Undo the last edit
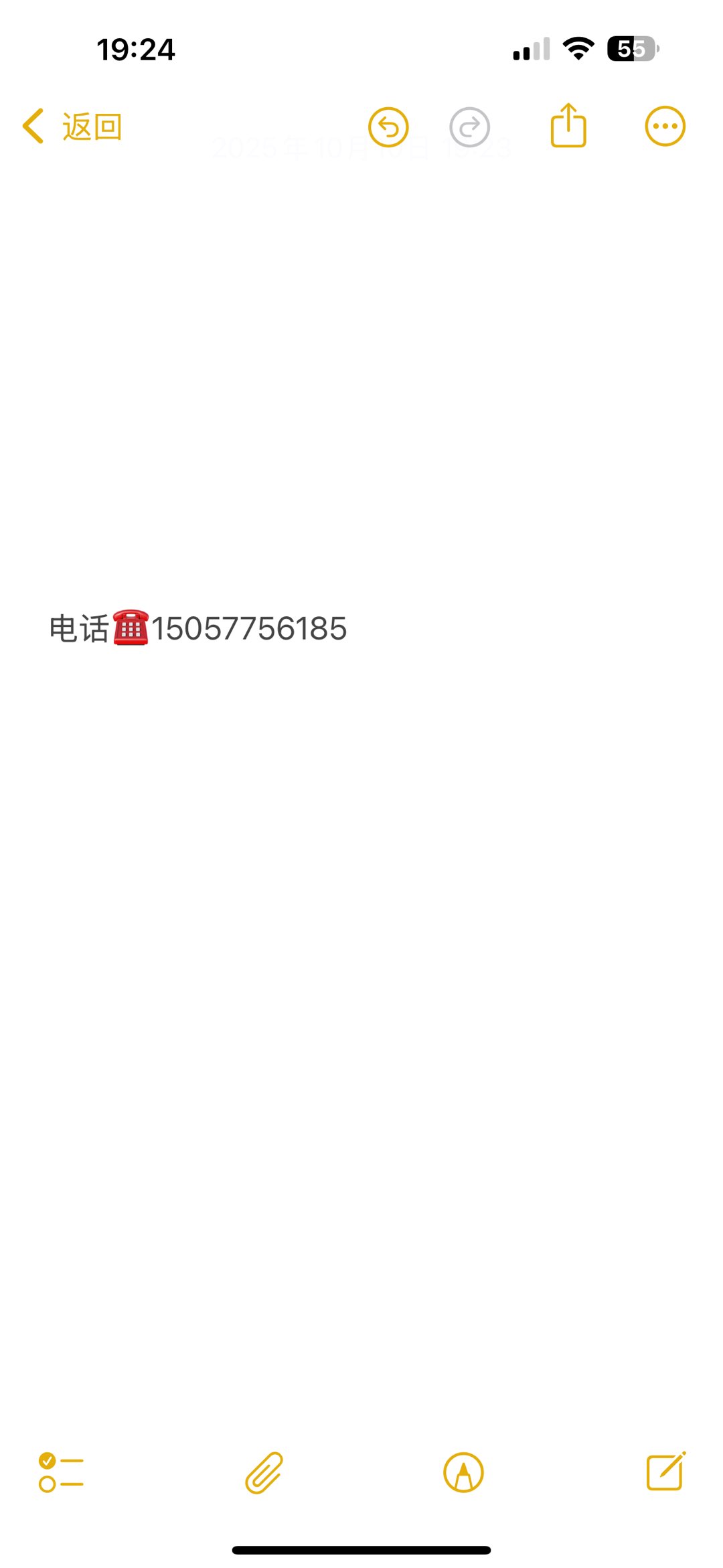Image resolution: width=723 pixels, height=1568 pixels. click(x=388, y=127)
